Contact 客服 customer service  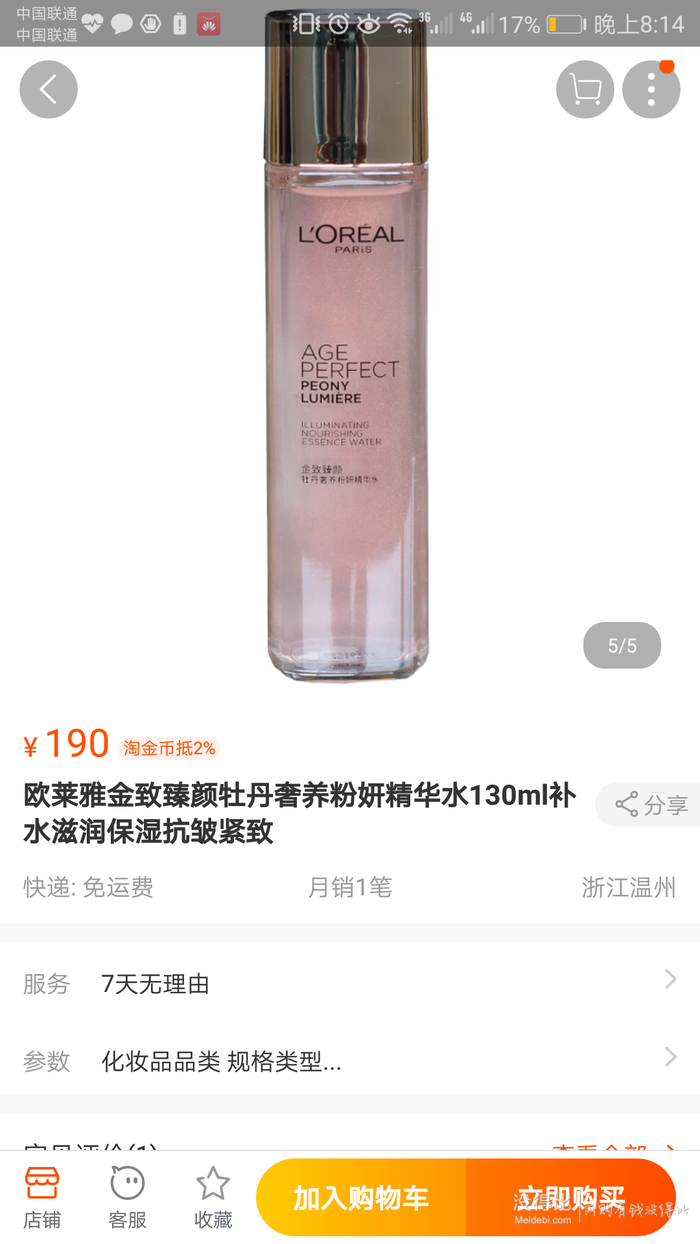pyautogui.click(x=128, y=1197)
